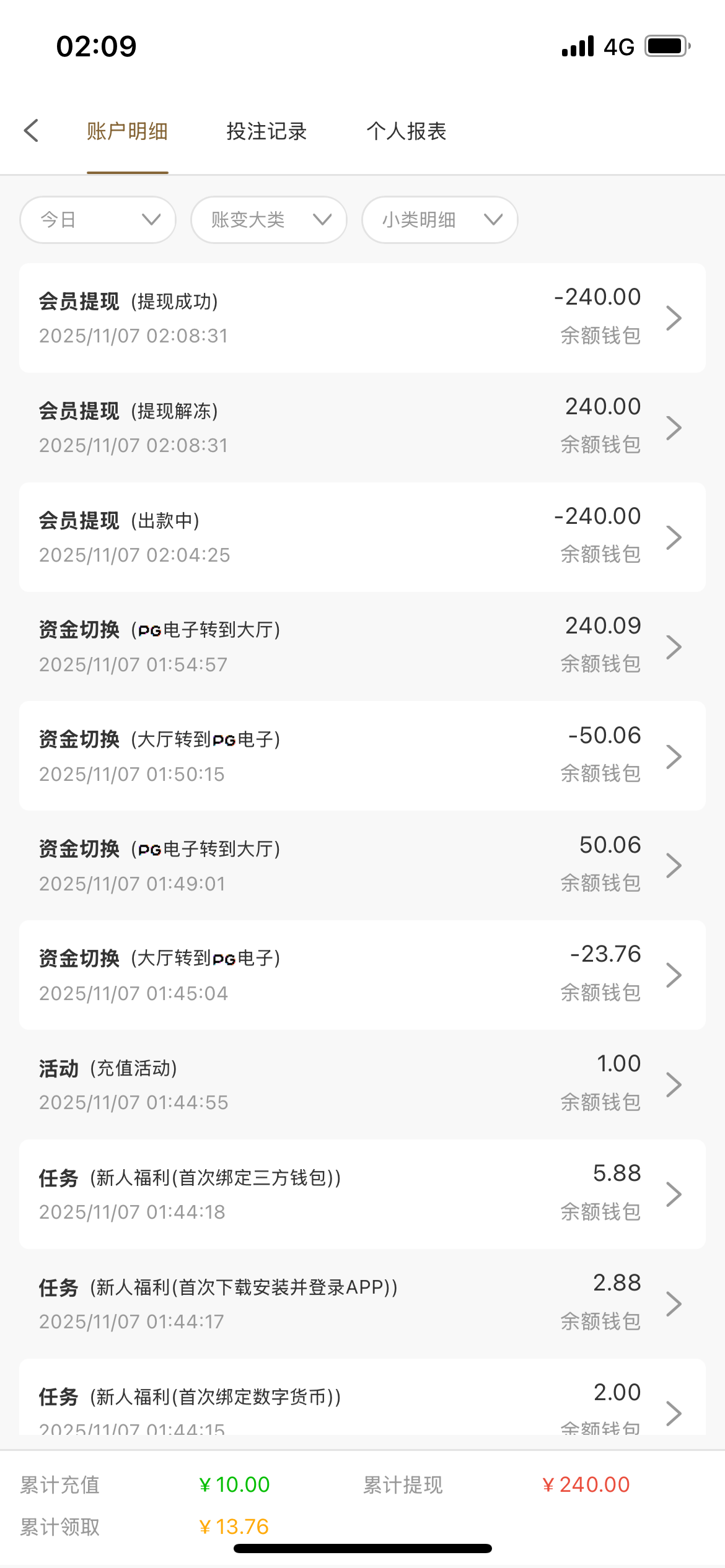The image size is (725, 1568).
Task: Open the 小类明细 filter dropdown
Action: (x=439, y=220)
